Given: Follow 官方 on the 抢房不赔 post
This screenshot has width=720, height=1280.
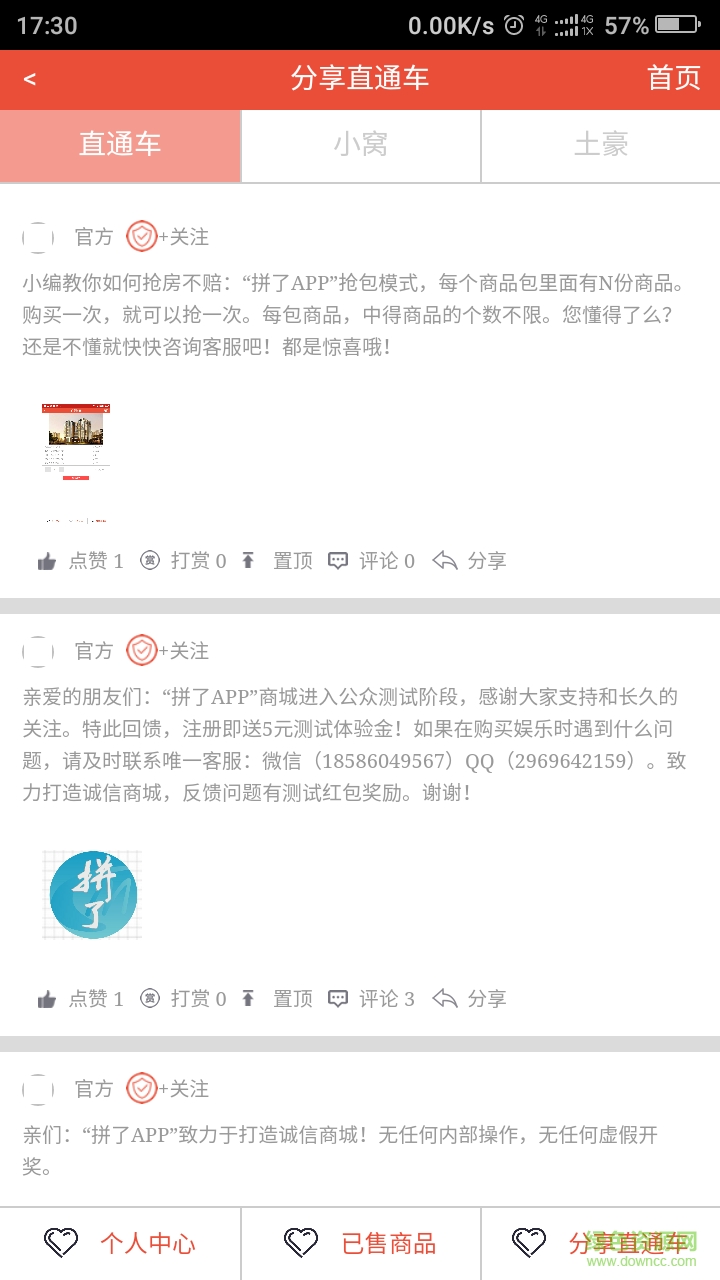Looking at the screenshot, I should pos(184,237).
